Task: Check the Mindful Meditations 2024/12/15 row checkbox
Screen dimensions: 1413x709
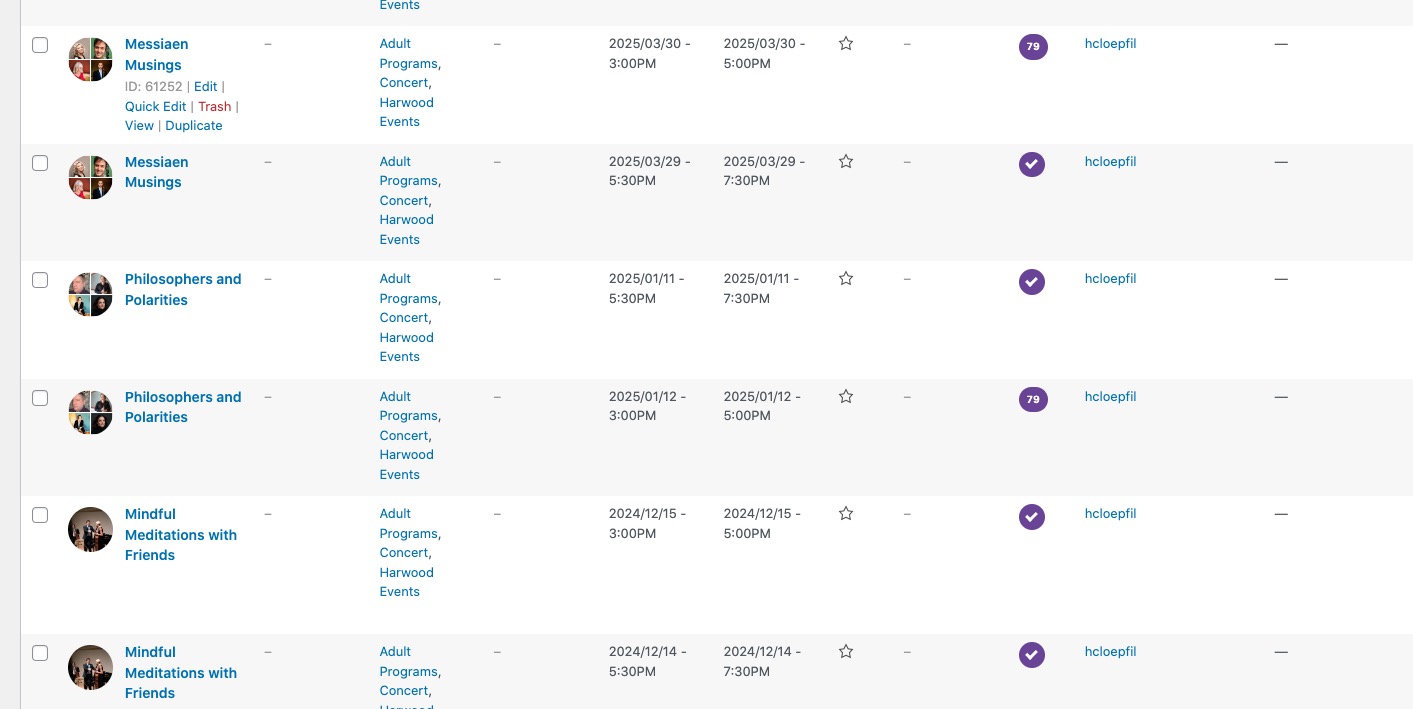Action: pyautogui.click(x=40, y=515)
